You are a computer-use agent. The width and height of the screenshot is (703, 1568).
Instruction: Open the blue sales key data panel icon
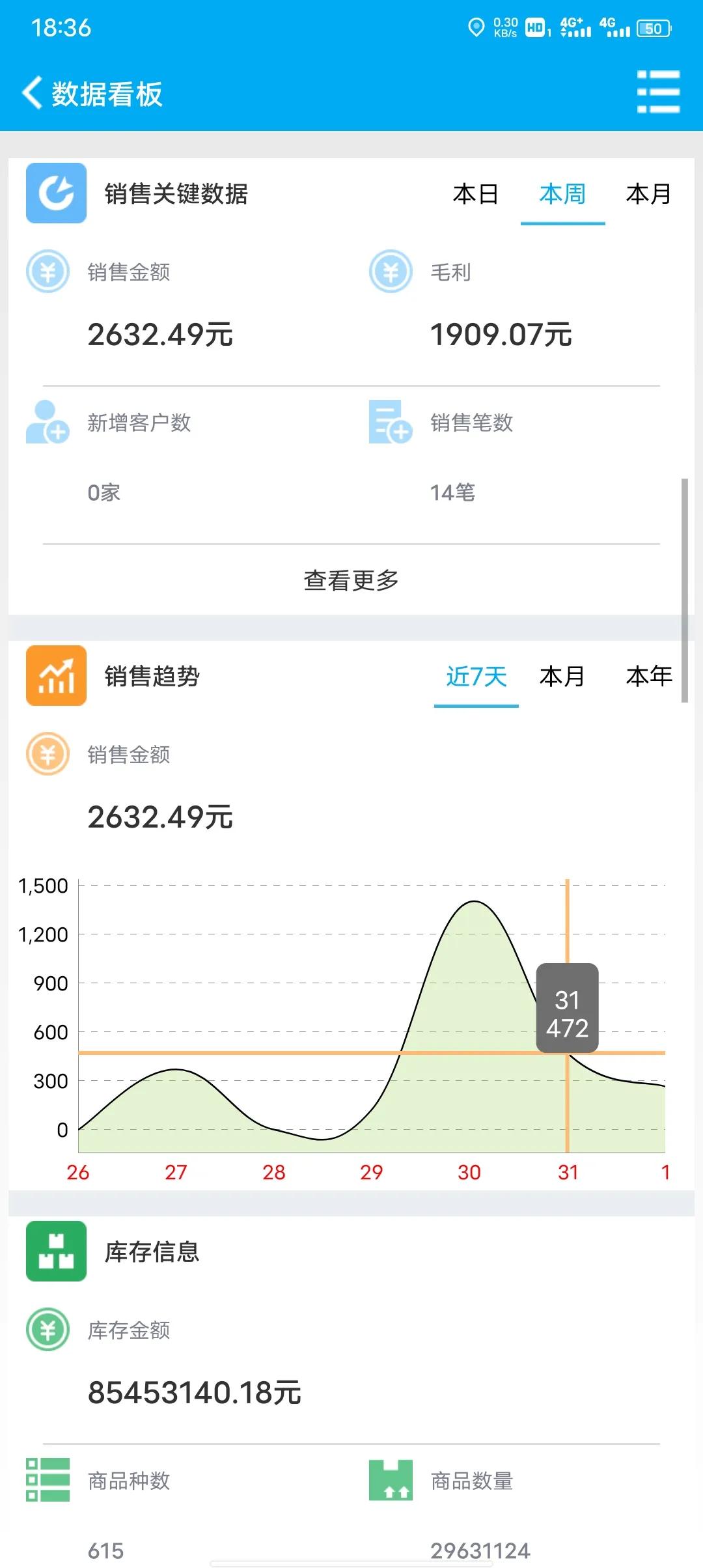55,194
